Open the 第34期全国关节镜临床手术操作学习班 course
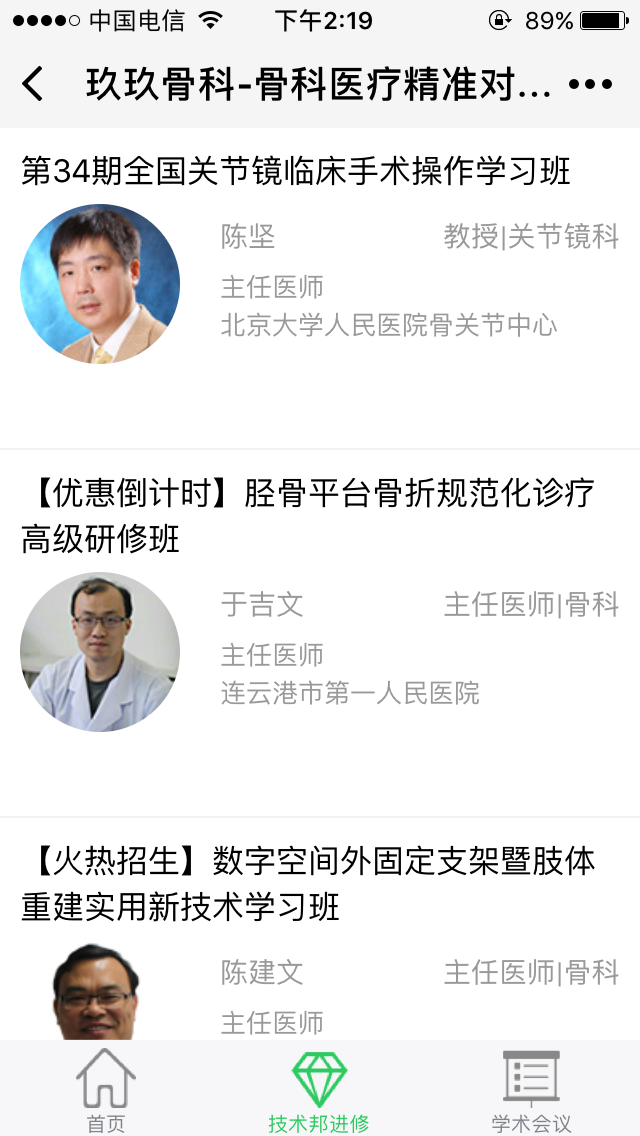640x1136 pixels. click(x=296, y=172)
